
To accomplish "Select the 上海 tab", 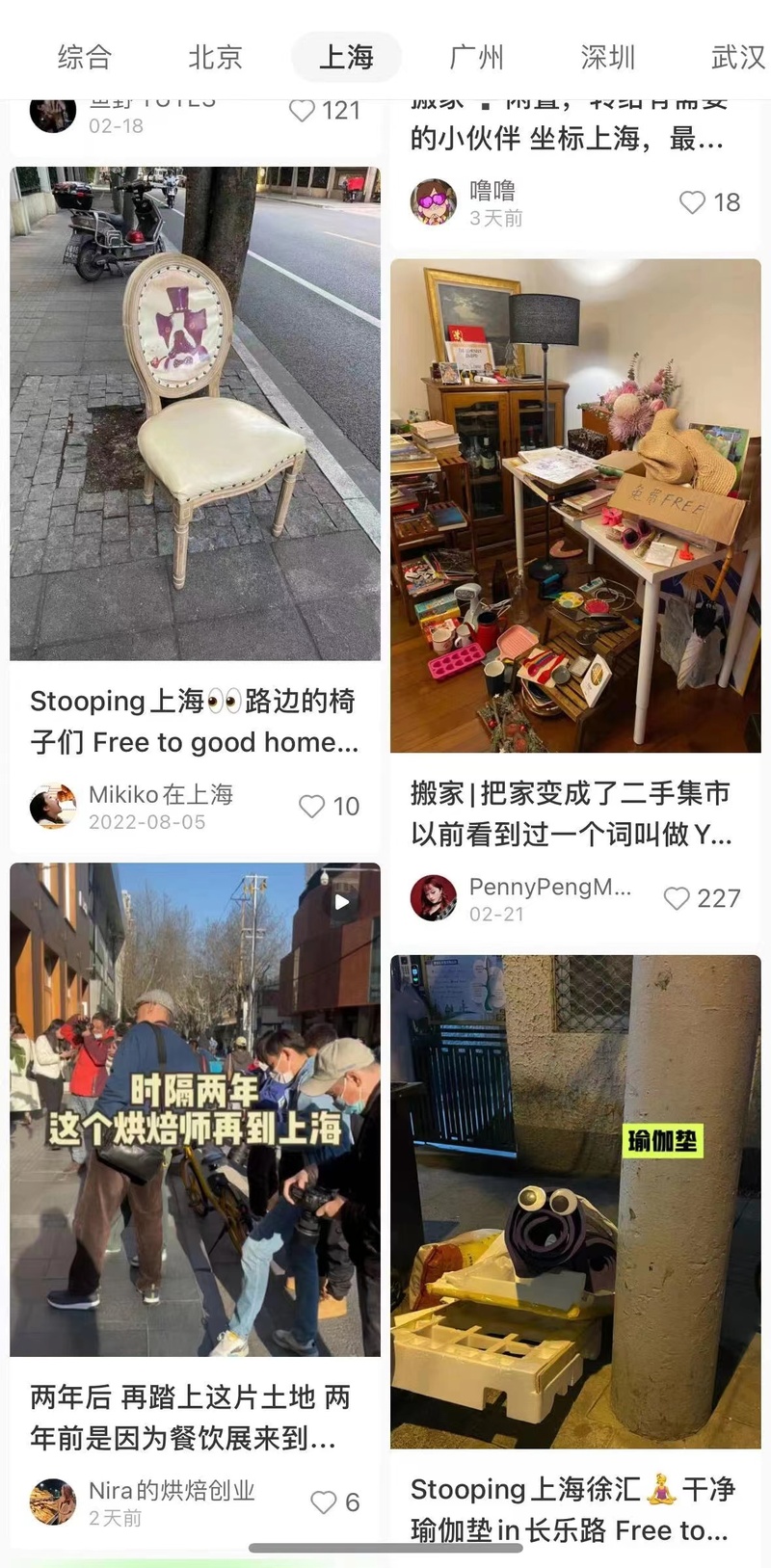I will point(346,57).
